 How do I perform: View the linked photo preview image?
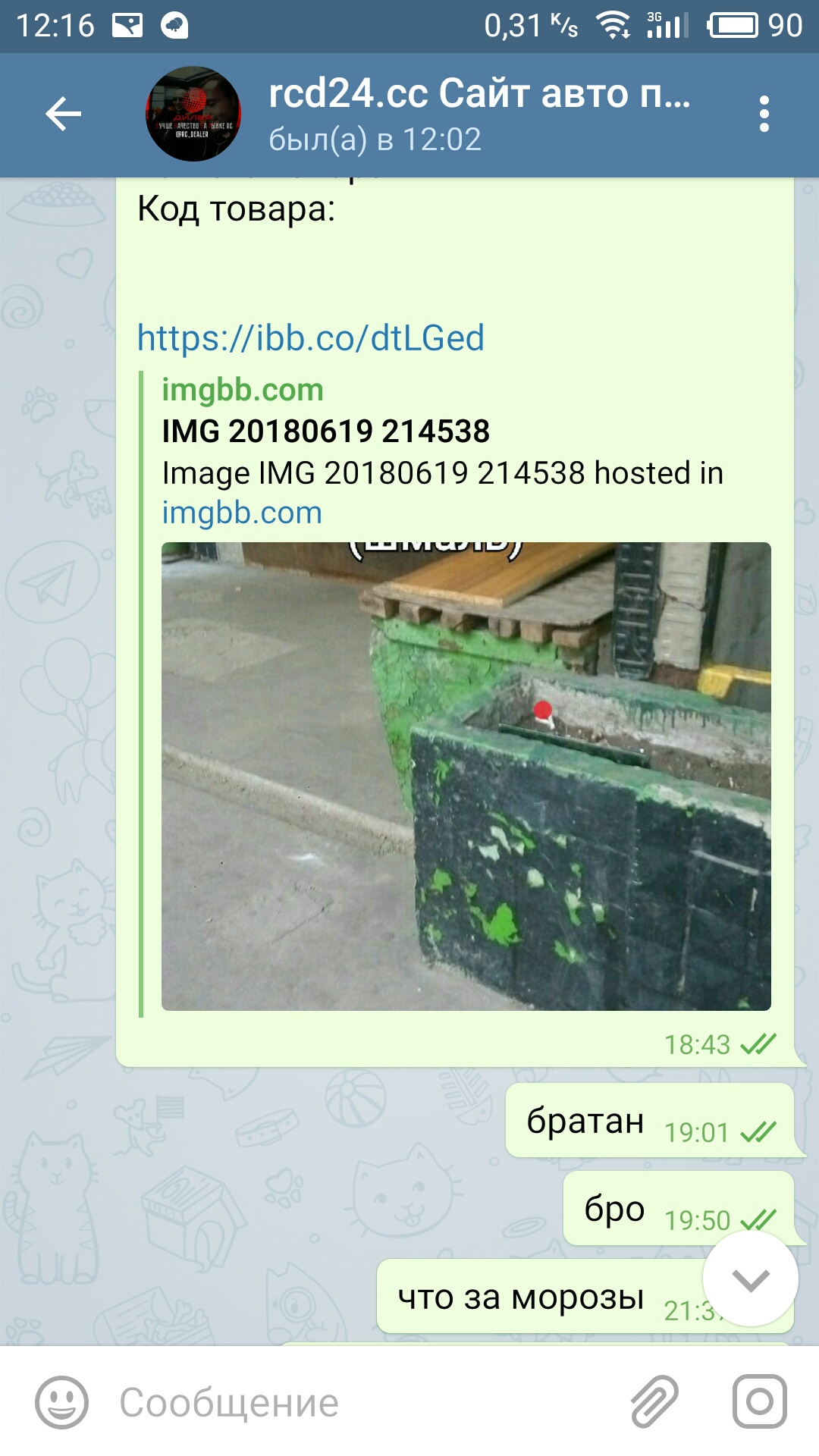[x=466, y=776]
